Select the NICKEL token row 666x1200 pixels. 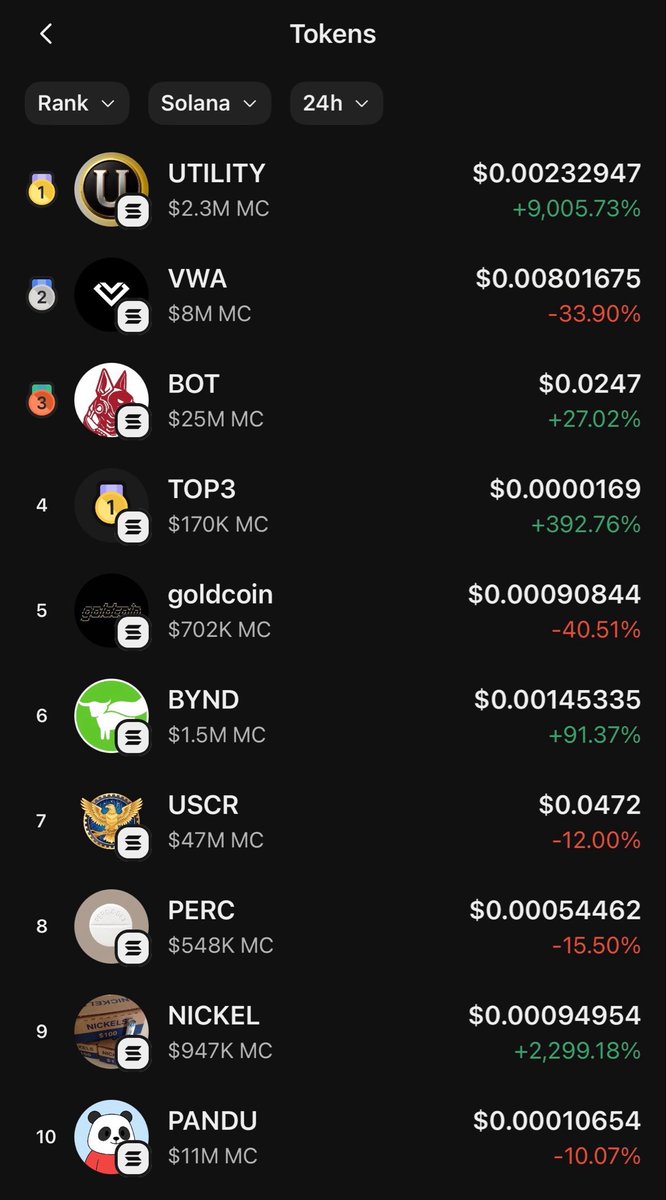point(333,1032)
